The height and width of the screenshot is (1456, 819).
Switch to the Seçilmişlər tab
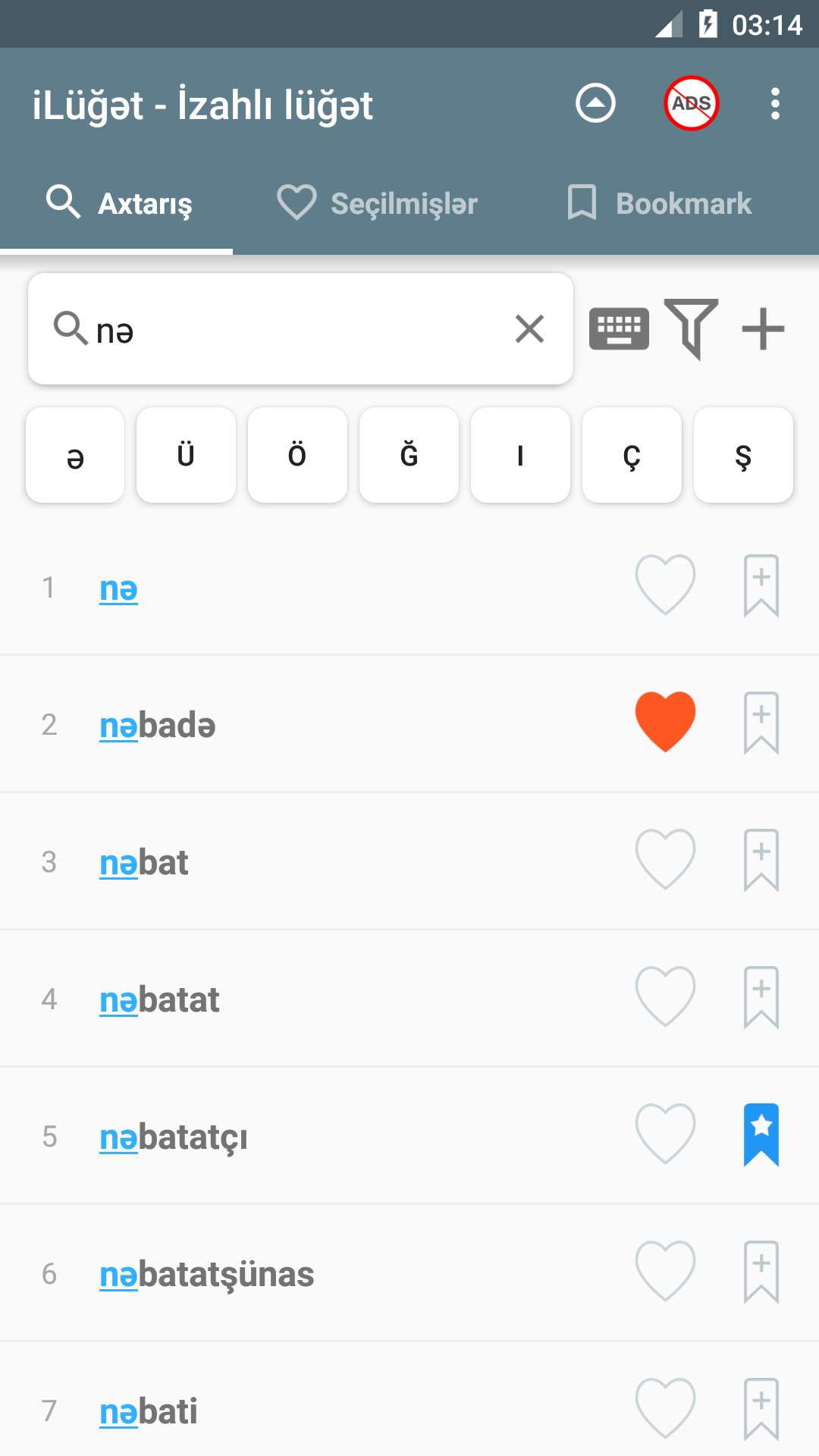379,203
